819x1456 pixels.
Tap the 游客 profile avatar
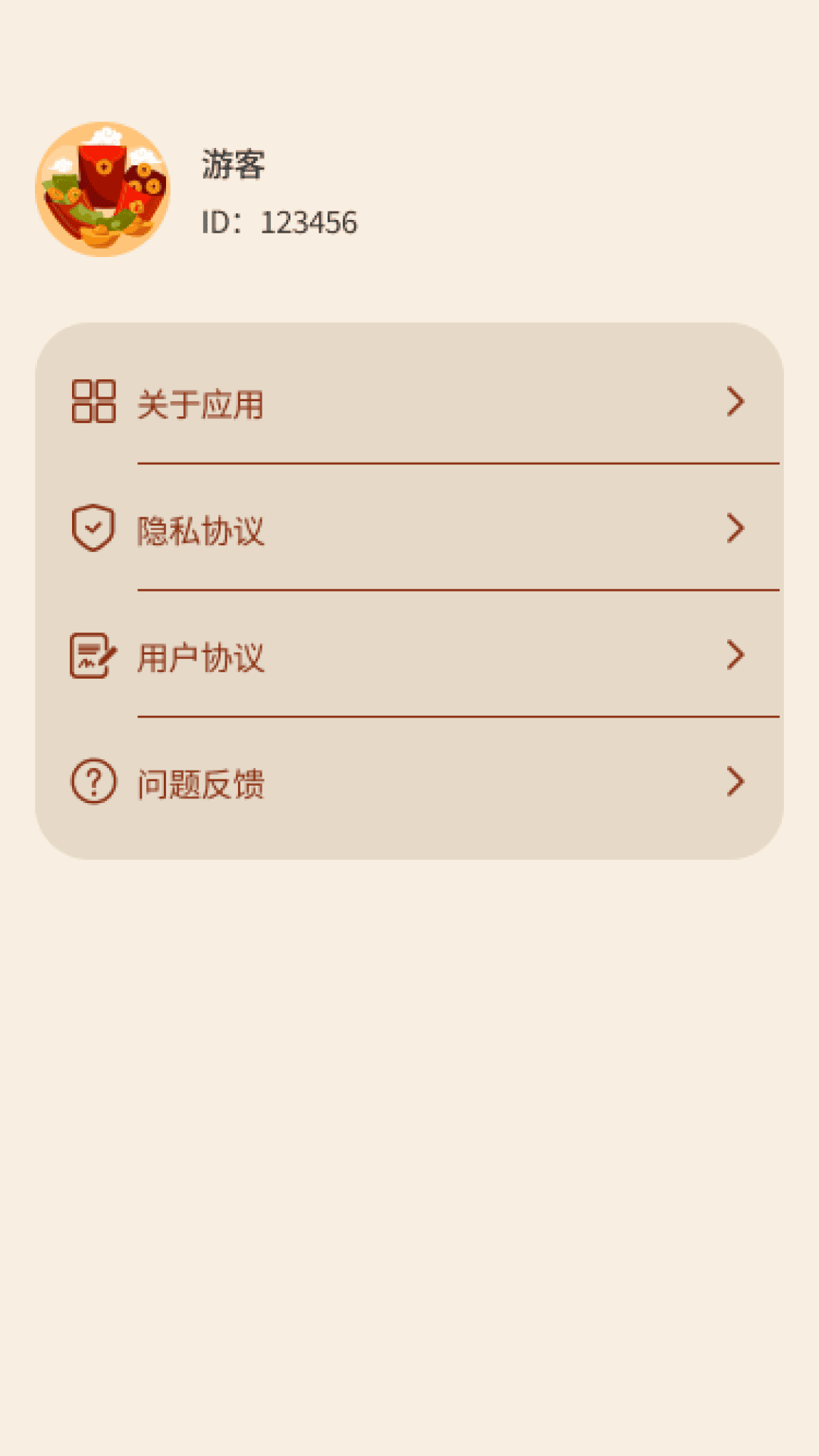tap(103, 190)
